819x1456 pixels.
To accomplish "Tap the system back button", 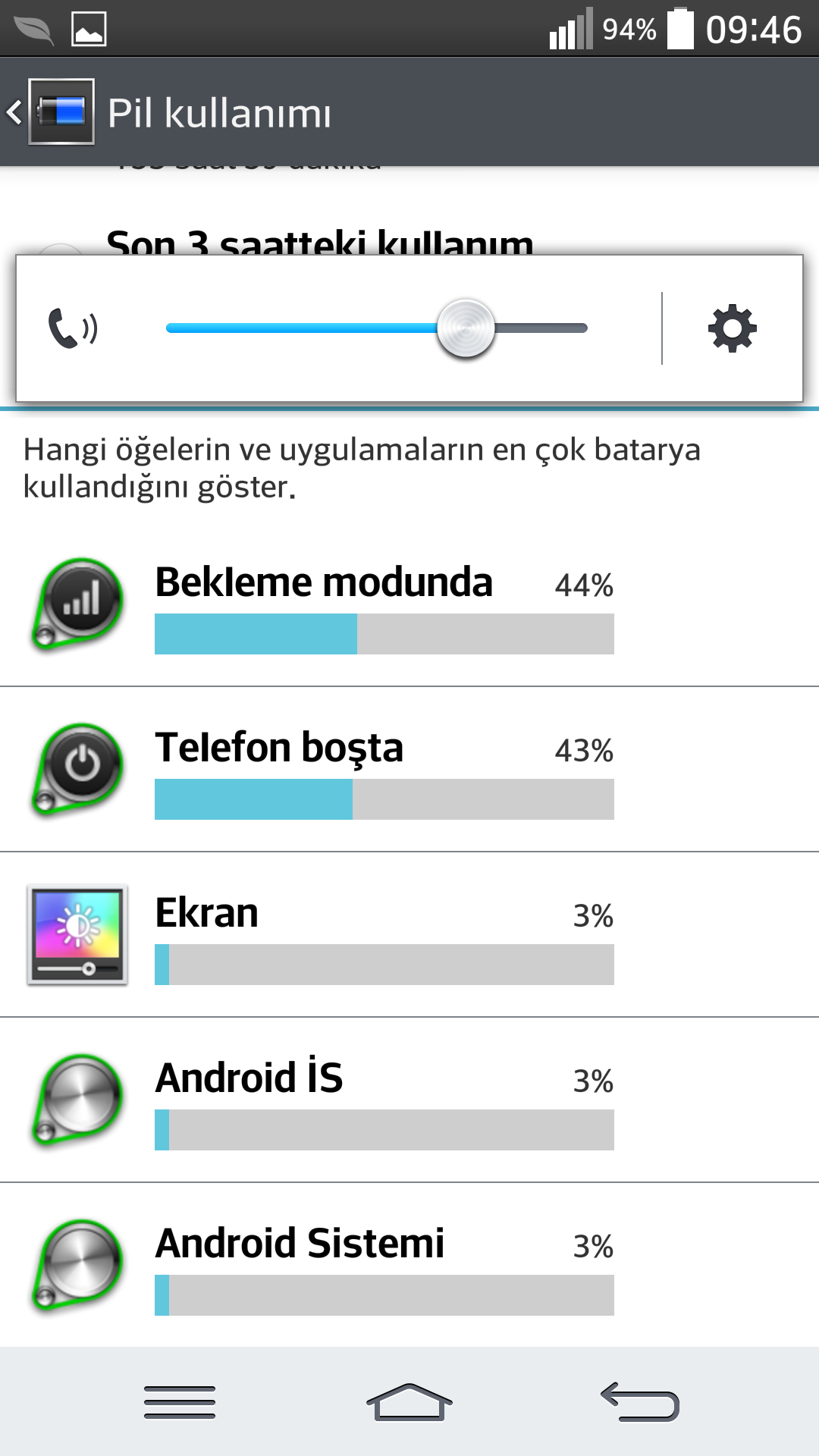I will (x=639, y=1402).
